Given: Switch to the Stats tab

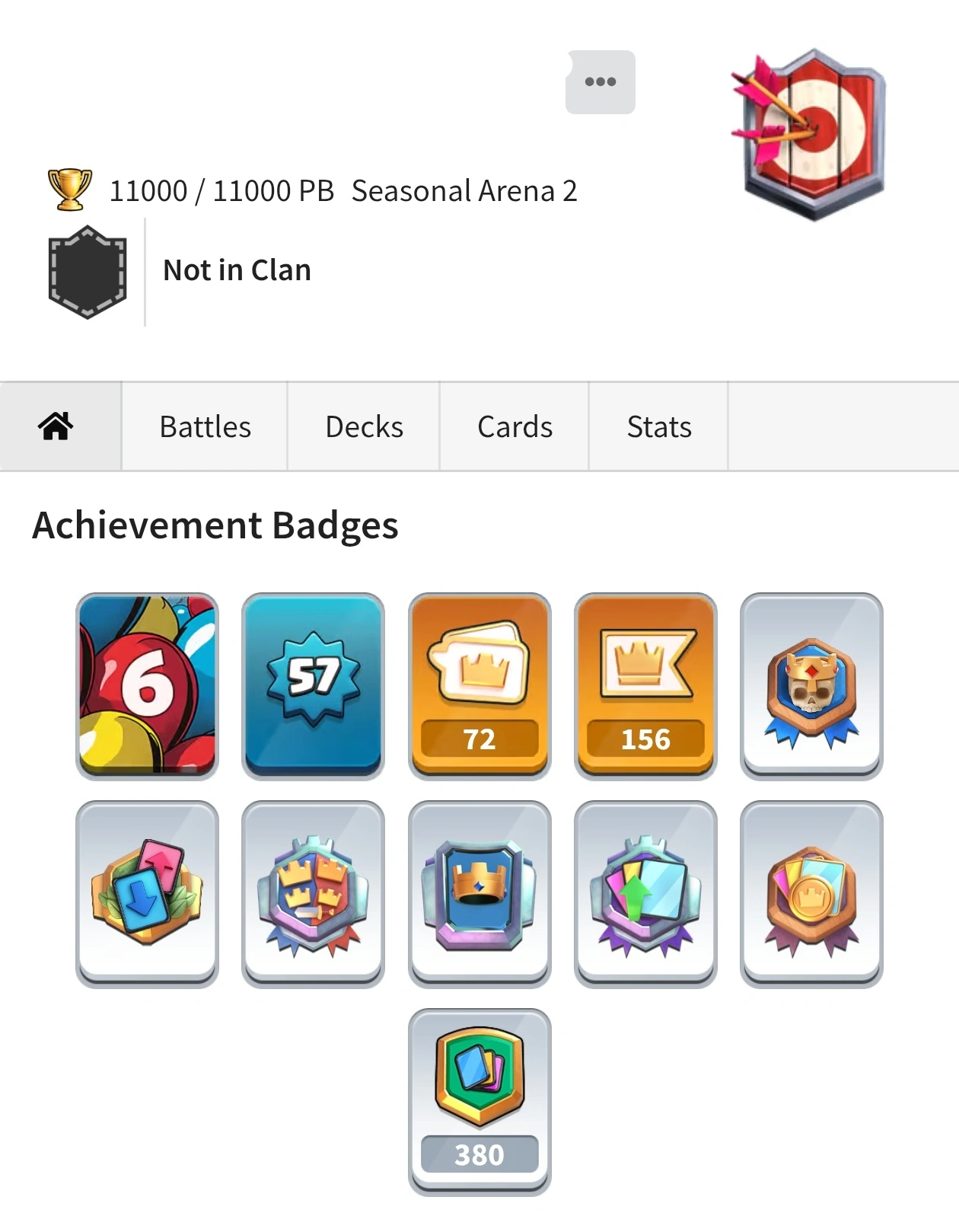Looking at the screenshot, I should click(659, 427).
